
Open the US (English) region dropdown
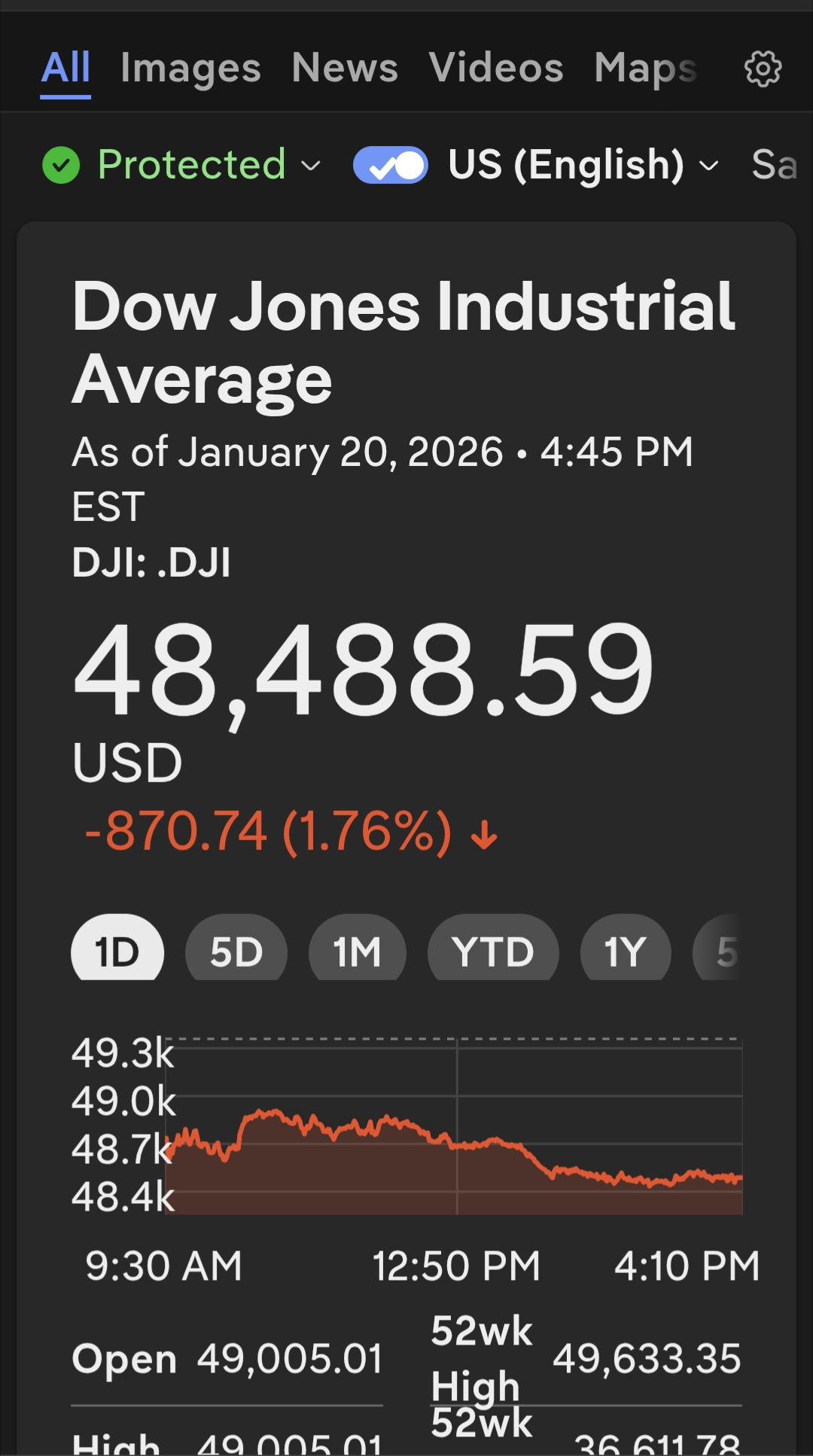click(x=583, y=165)
